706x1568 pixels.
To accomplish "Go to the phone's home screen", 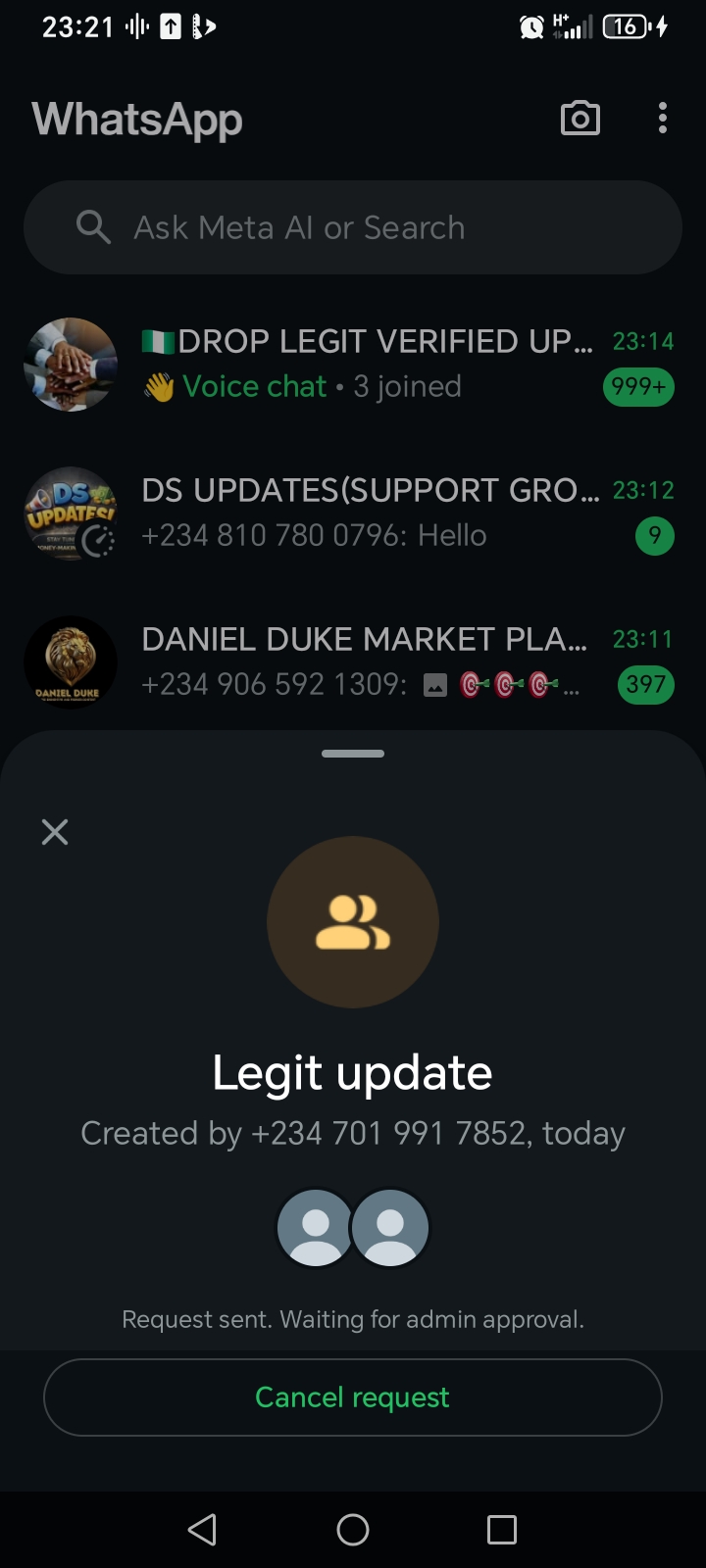I will click(x=353, y=1529).
